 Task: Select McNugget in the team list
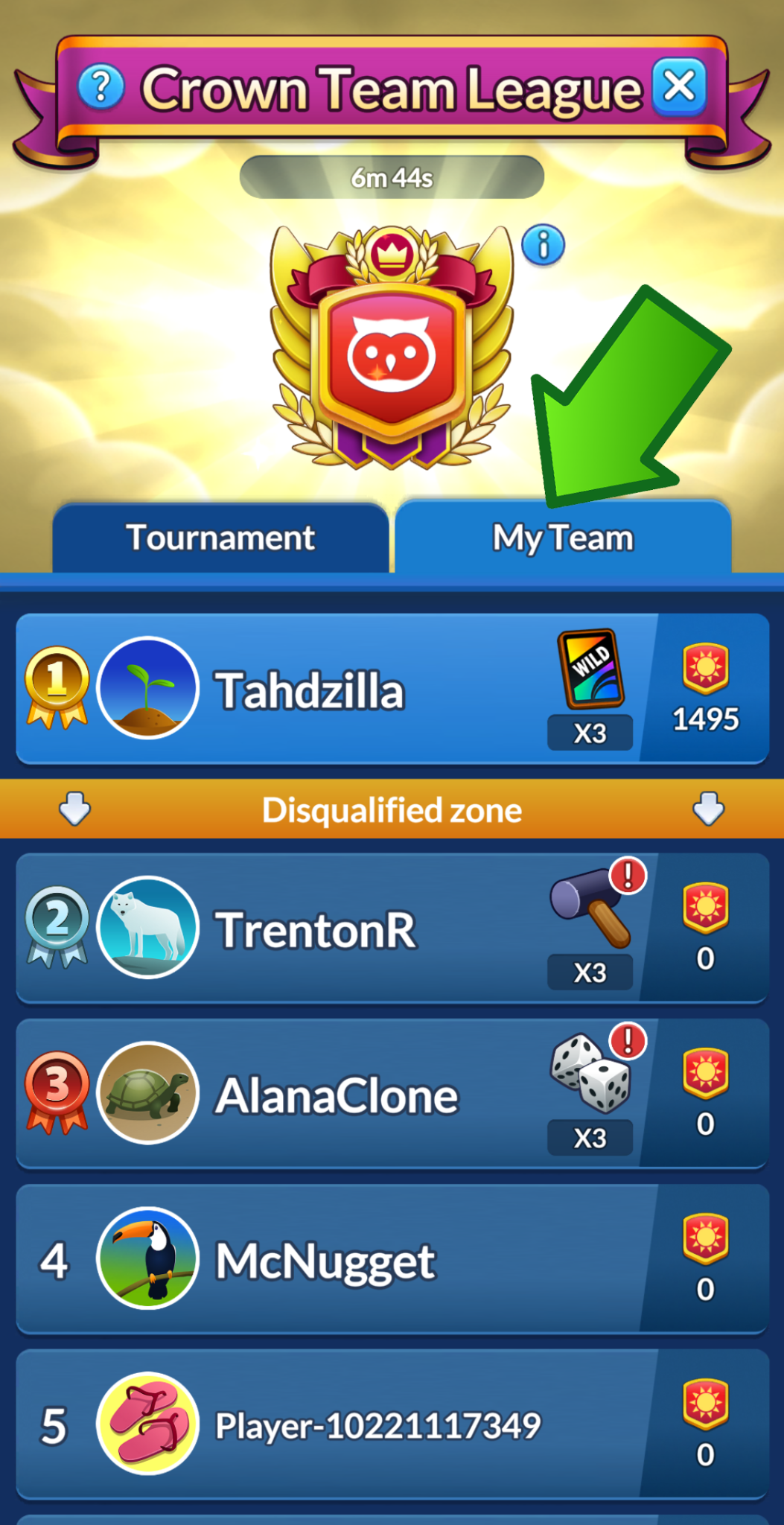[335, 1260]
